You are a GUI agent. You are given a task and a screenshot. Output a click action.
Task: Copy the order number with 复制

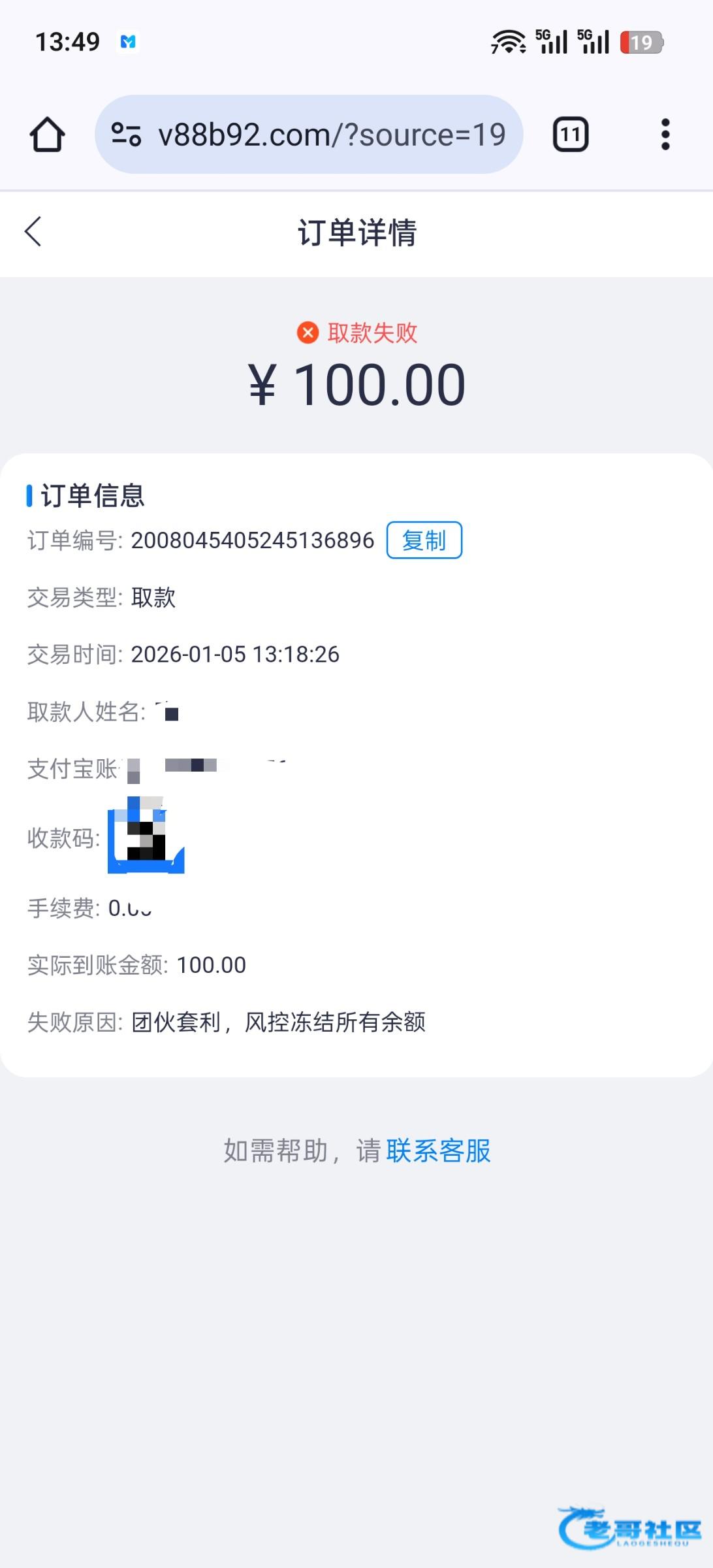click(x=424, y=540)
